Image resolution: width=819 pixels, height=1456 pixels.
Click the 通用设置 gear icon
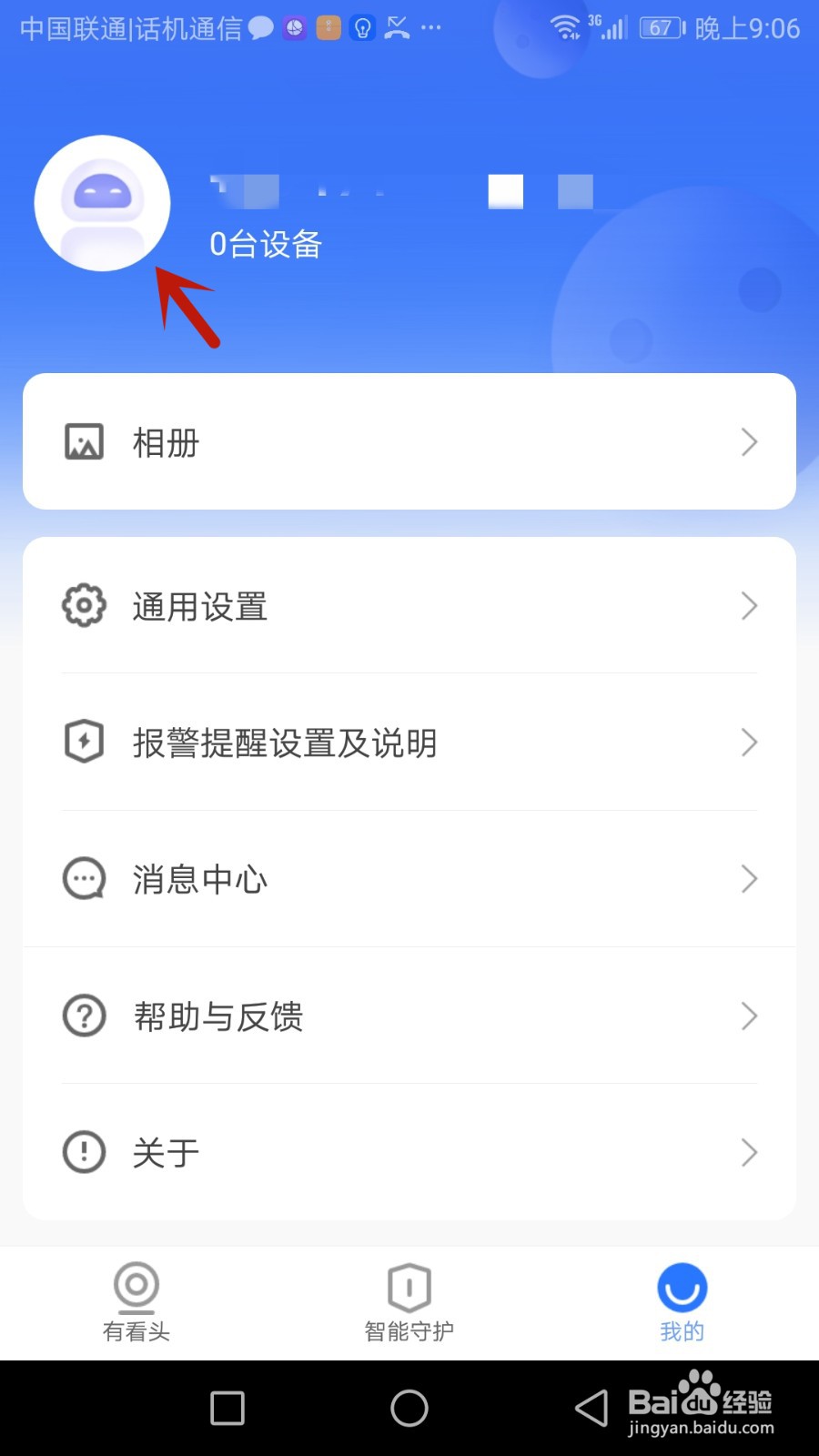tap(83, 605)
